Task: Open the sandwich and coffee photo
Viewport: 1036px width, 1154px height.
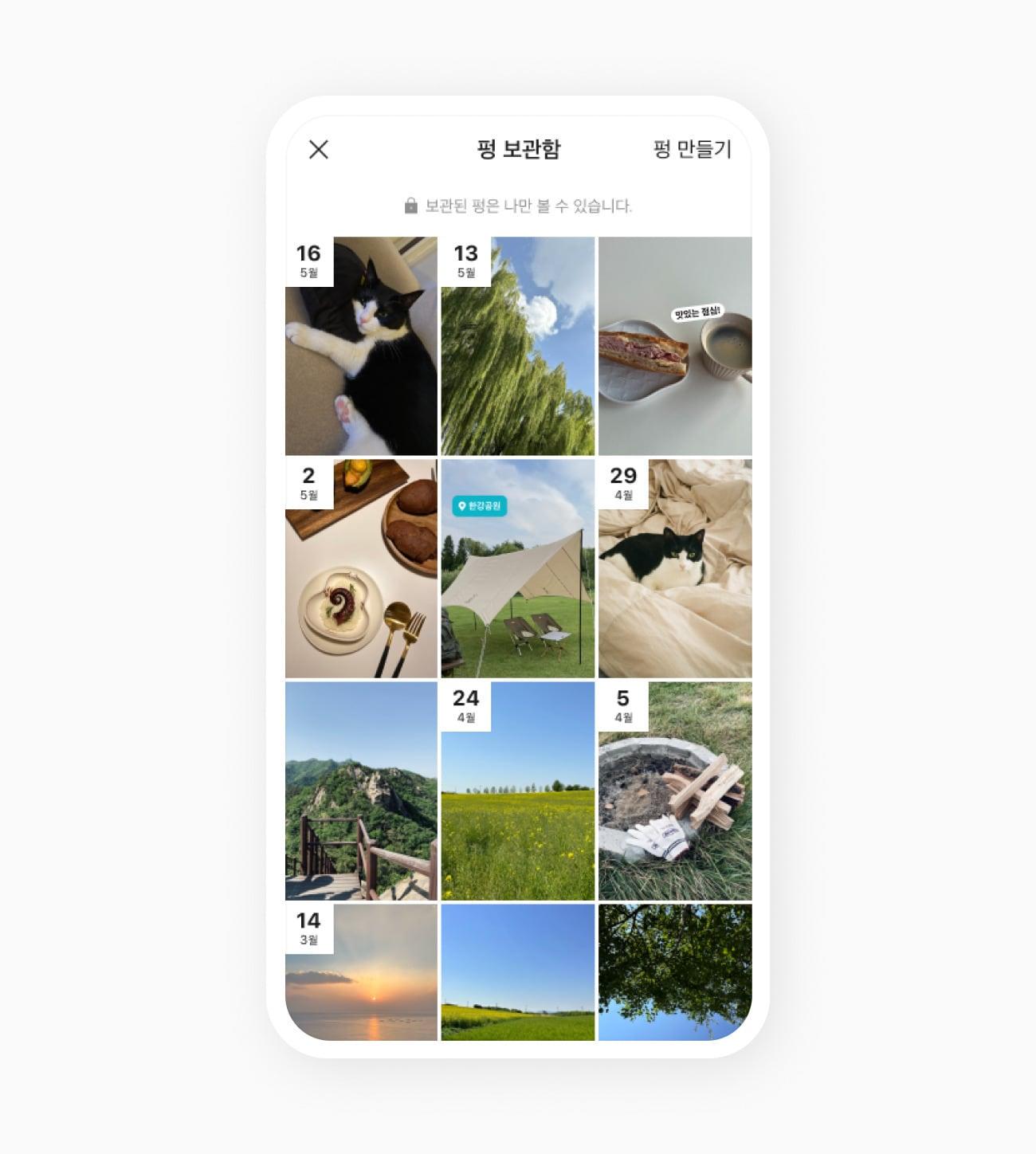Action: click(674, 346)
